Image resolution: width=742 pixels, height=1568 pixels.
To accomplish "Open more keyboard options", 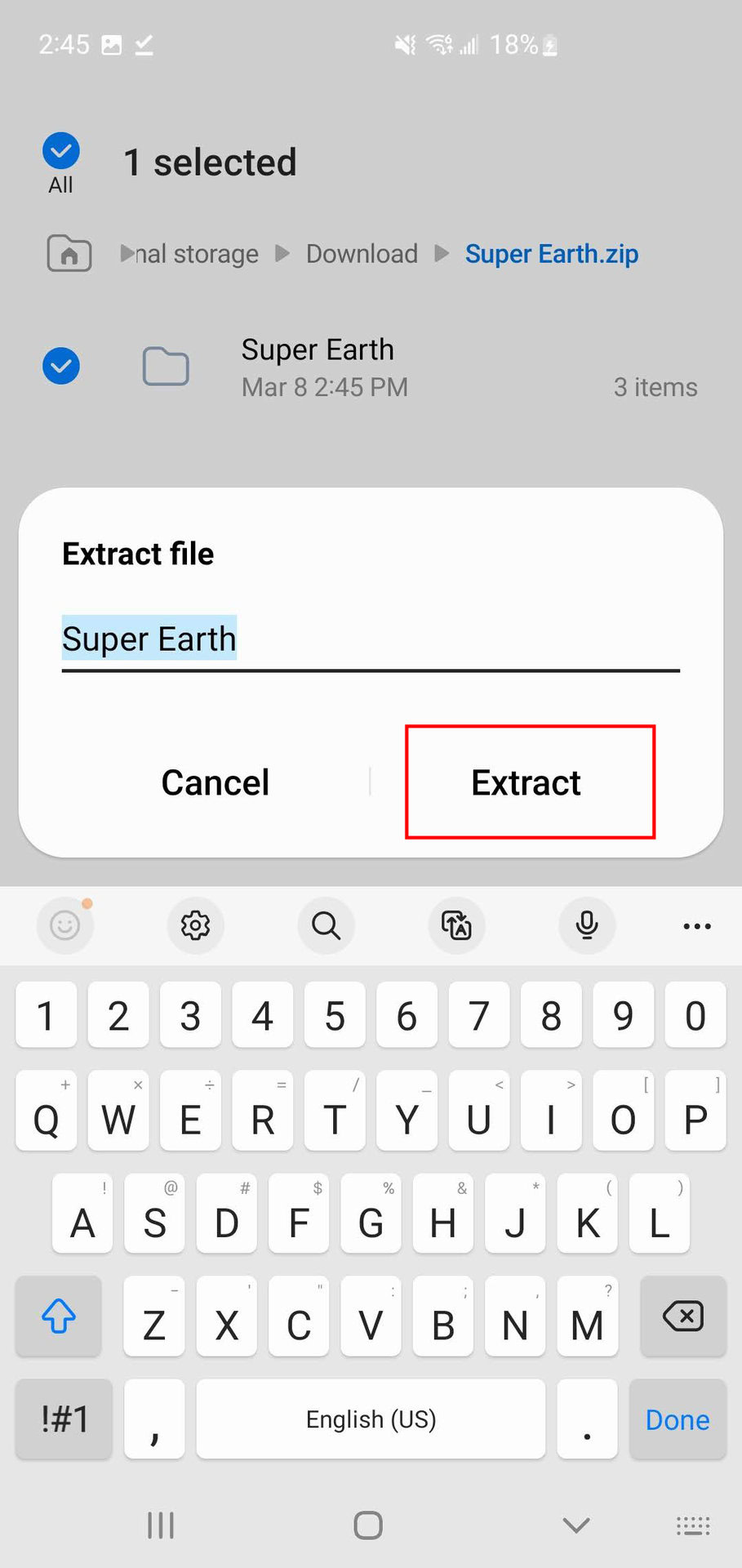I will pyautogui.click(x=696, y=925).
